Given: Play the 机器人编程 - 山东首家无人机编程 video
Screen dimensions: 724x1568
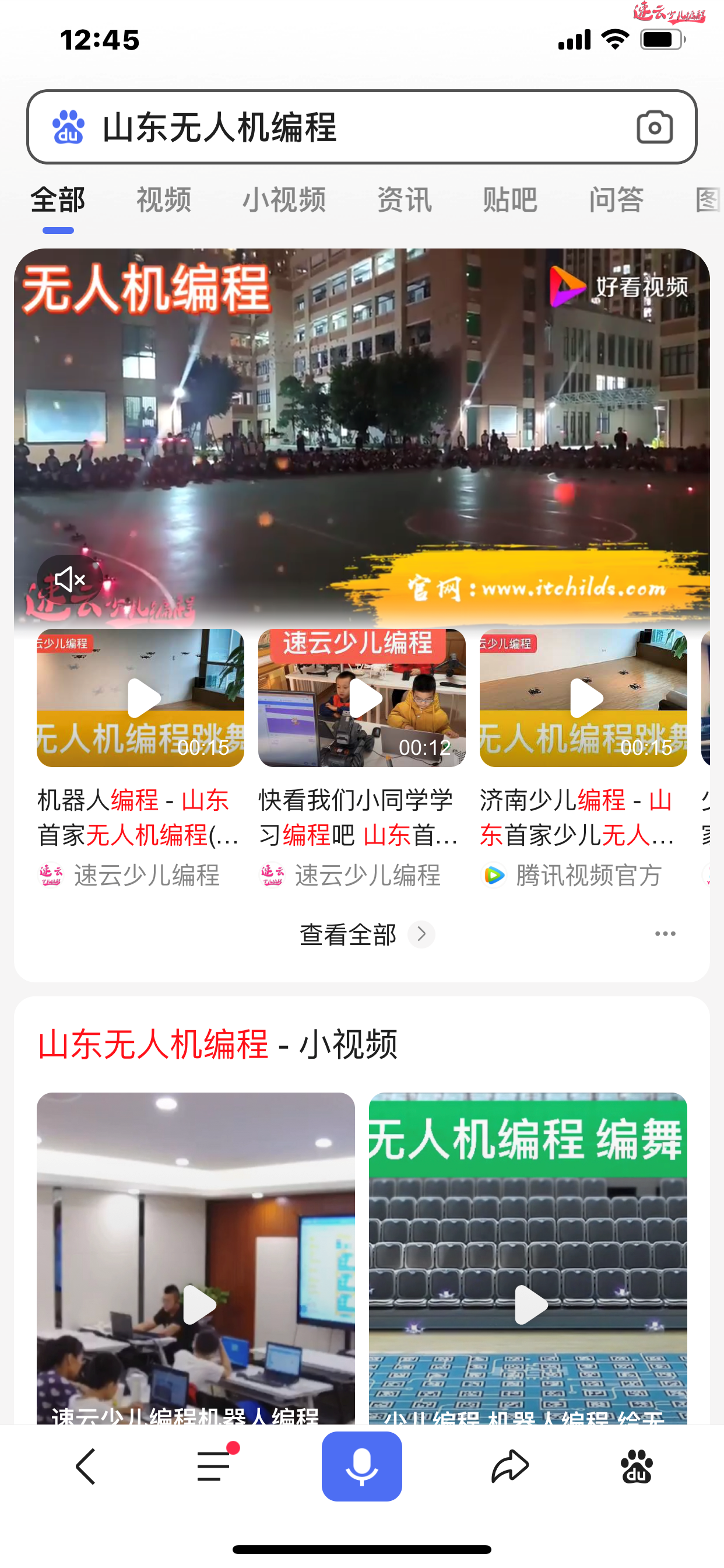Looking at the screenshot, I should click(140, 698).
